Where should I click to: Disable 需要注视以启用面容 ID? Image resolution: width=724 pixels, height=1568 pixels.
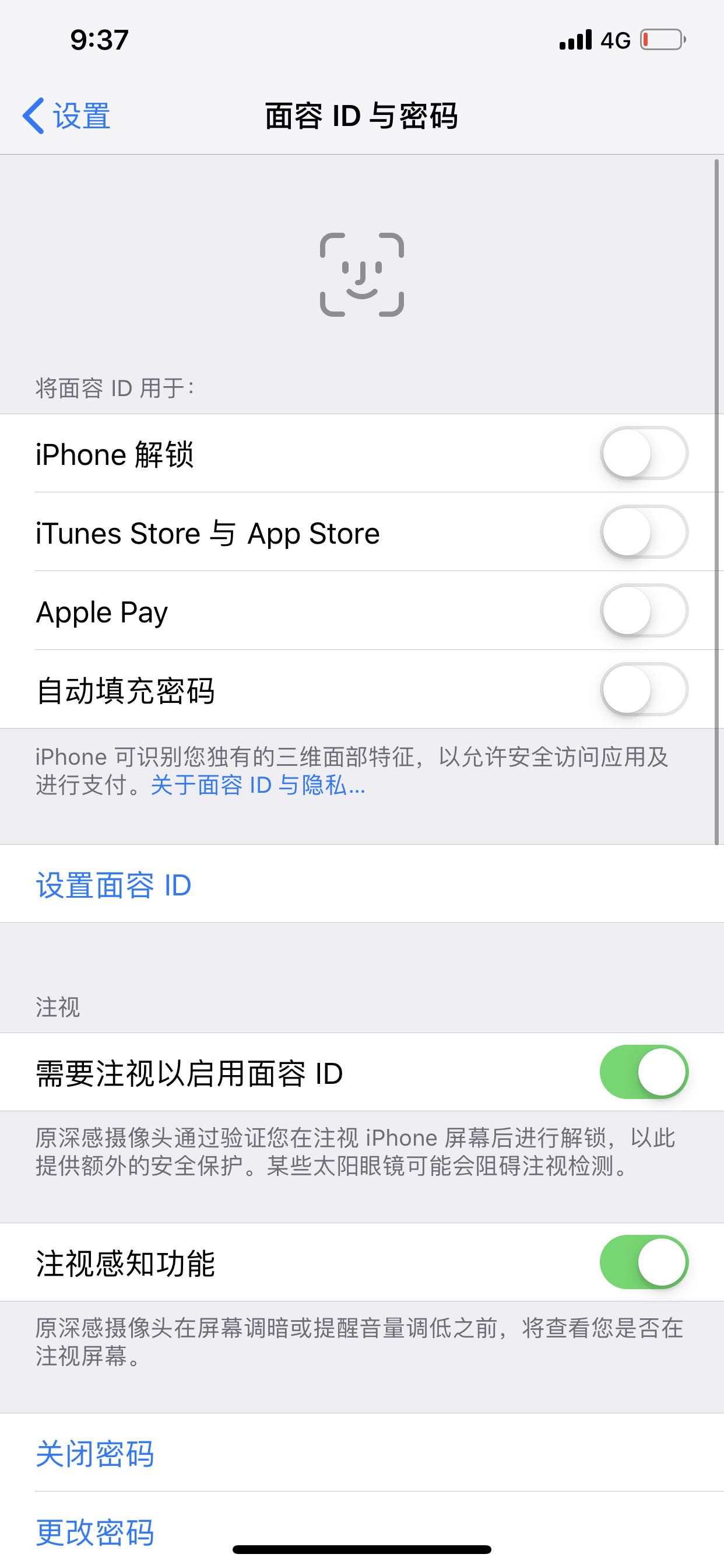click(644, 1073)
